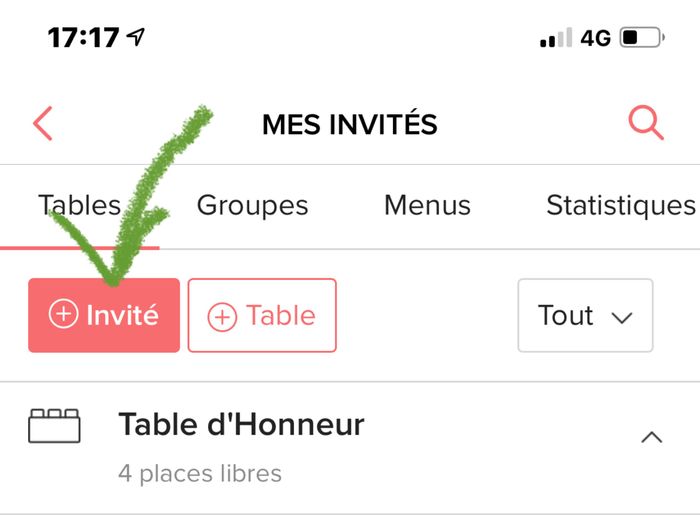Image resolution: width=700 pixels, height=515 pixels.
Task: Collapse the Table d'Honneur section
Action: click(x=651, y=437)
